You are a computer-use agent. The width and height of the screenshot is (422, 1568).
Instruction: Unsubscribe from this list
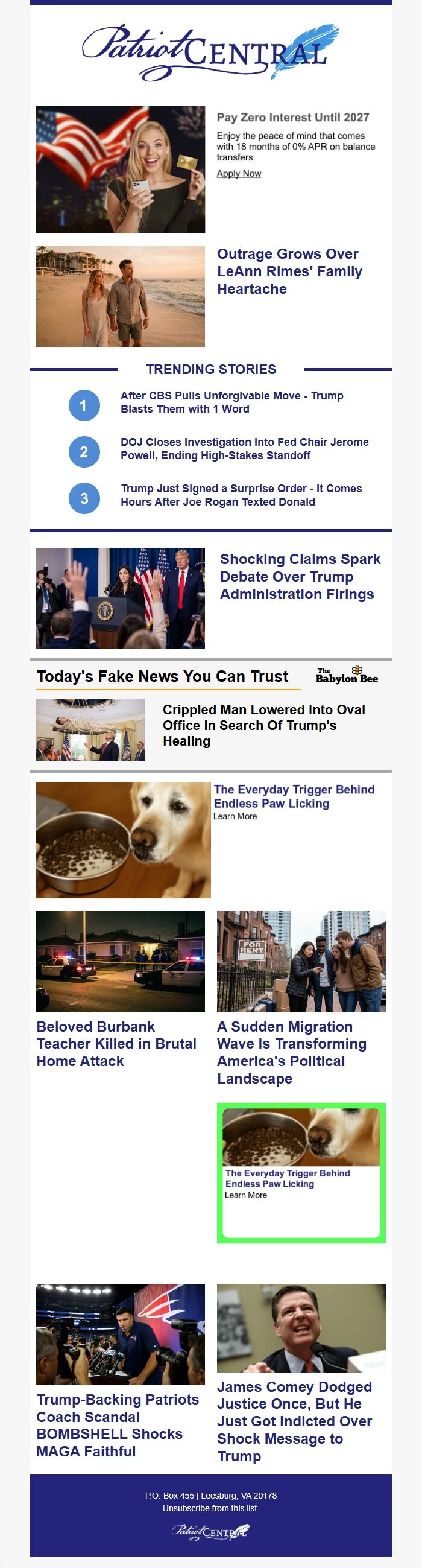click(x=210, y=1508)
